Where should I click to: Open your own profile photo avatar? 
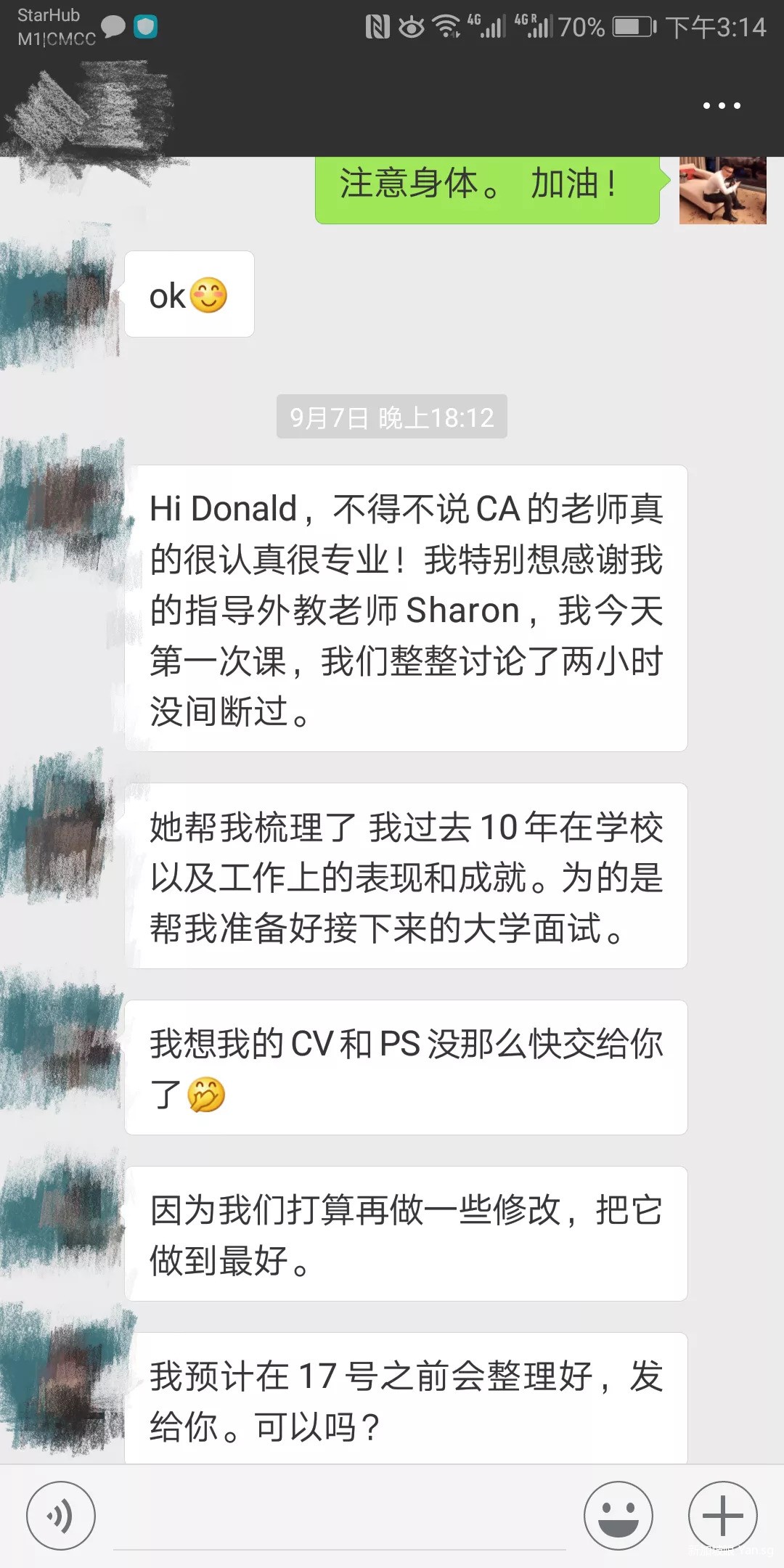coord(722,190)
